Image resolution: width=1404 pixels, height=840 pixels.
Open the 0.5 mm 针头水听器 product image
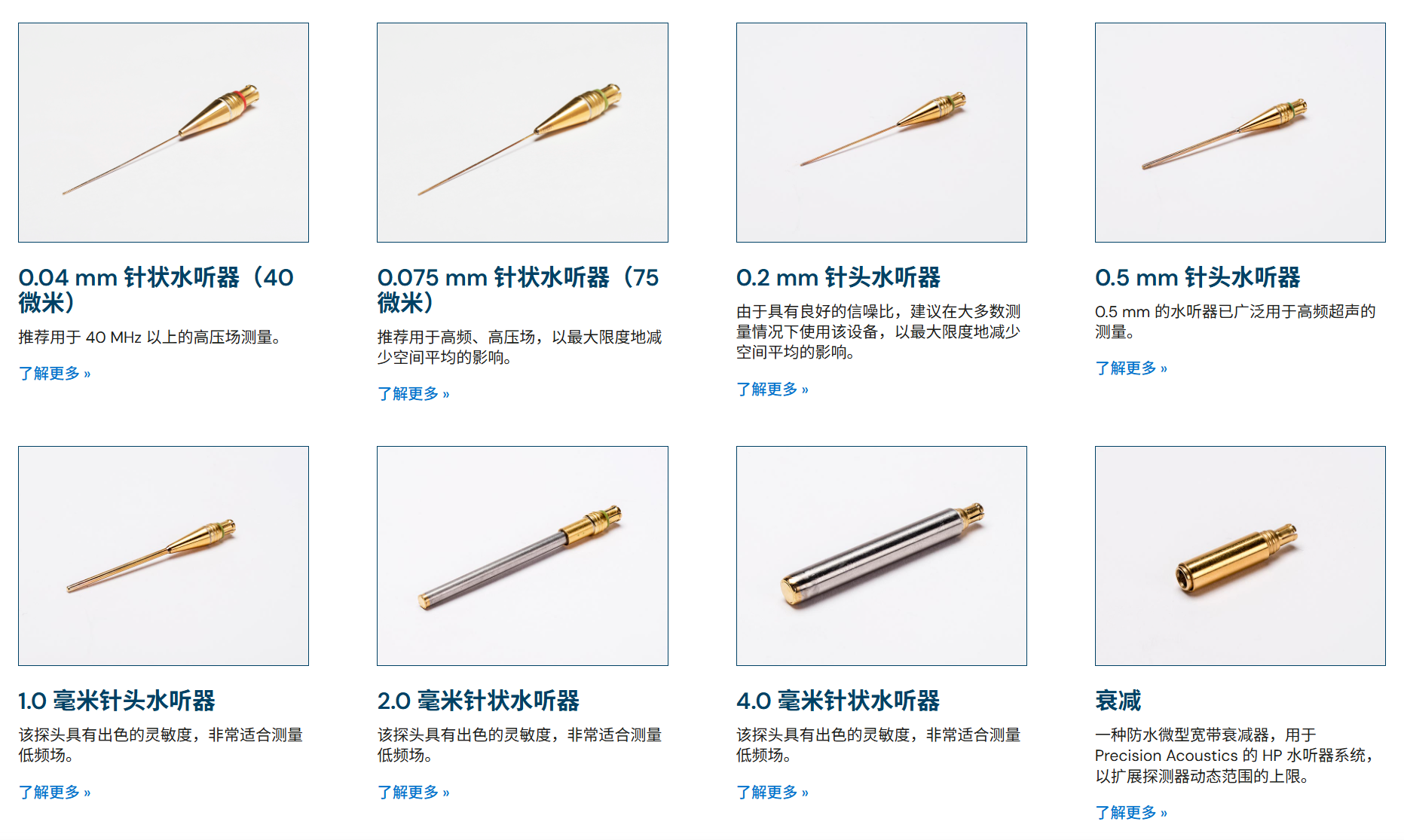tap(1240, 133)
